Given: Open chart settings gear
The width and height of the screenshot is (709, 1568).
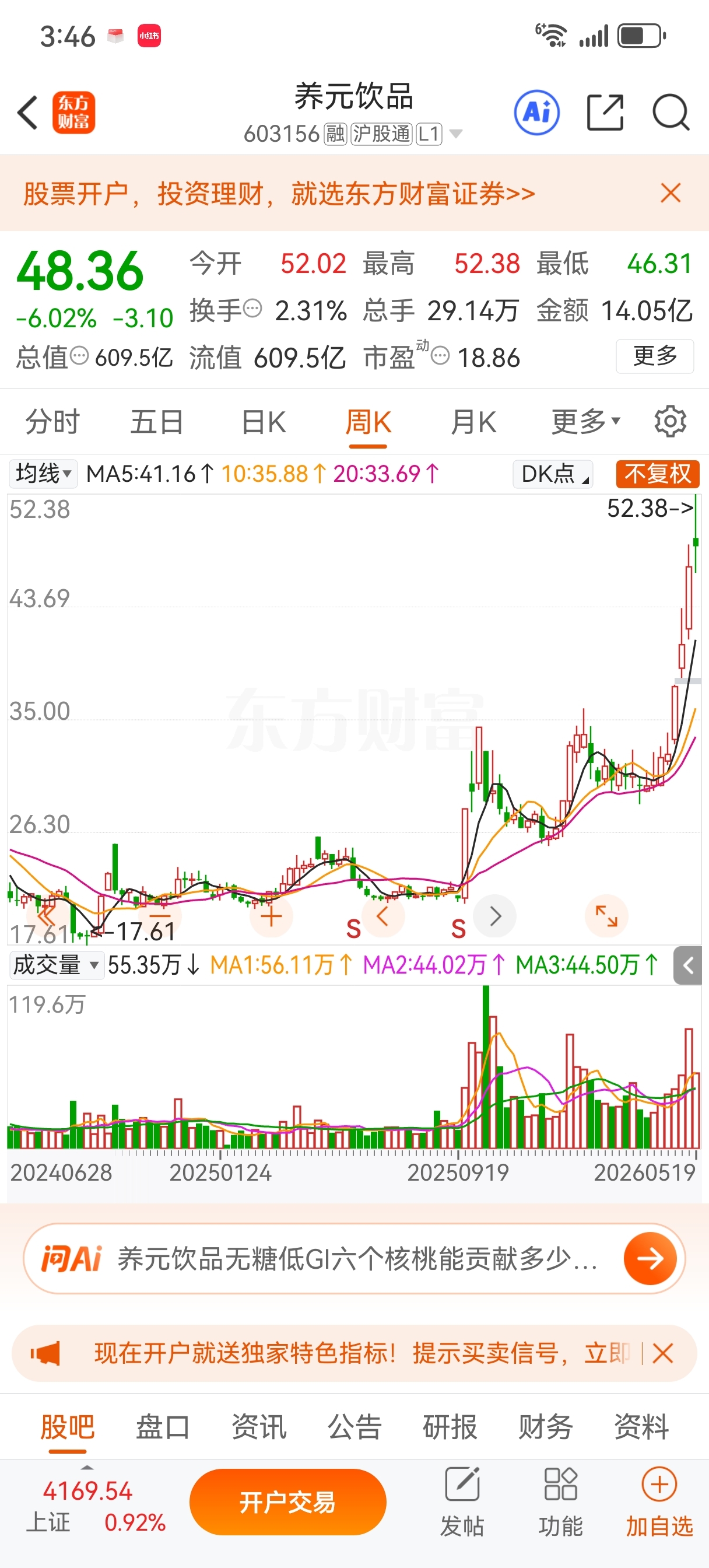Looking at the screenshot, I should pyautogui.click(x=670, y=421).
